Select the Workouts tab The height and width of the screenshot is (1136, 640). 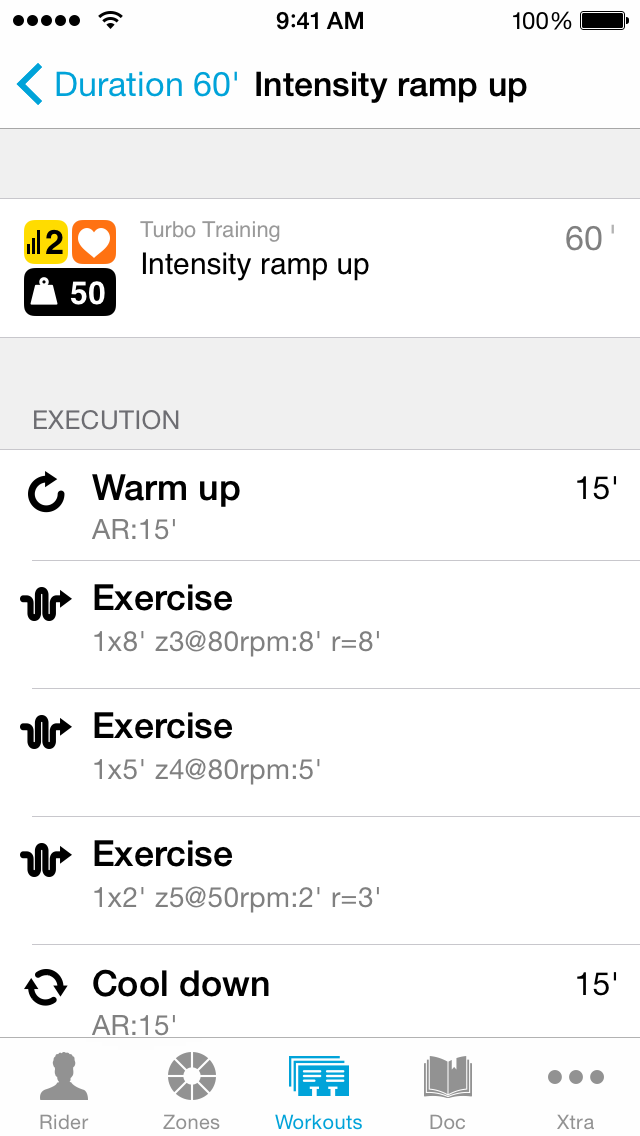point(319,1089)
